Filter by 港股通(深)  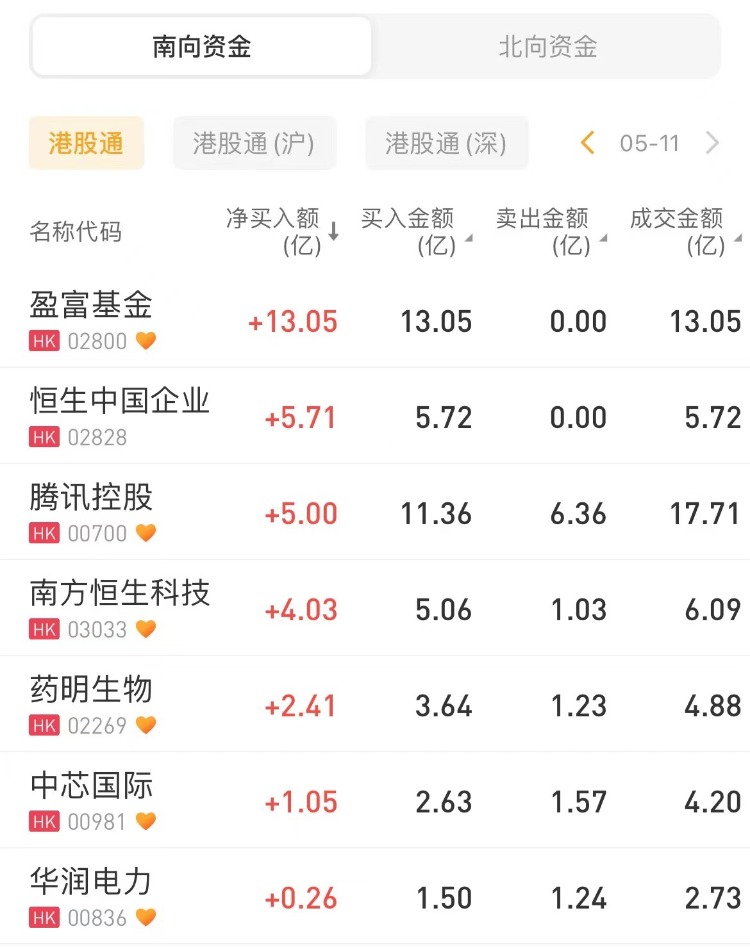[x=446, y=143]
